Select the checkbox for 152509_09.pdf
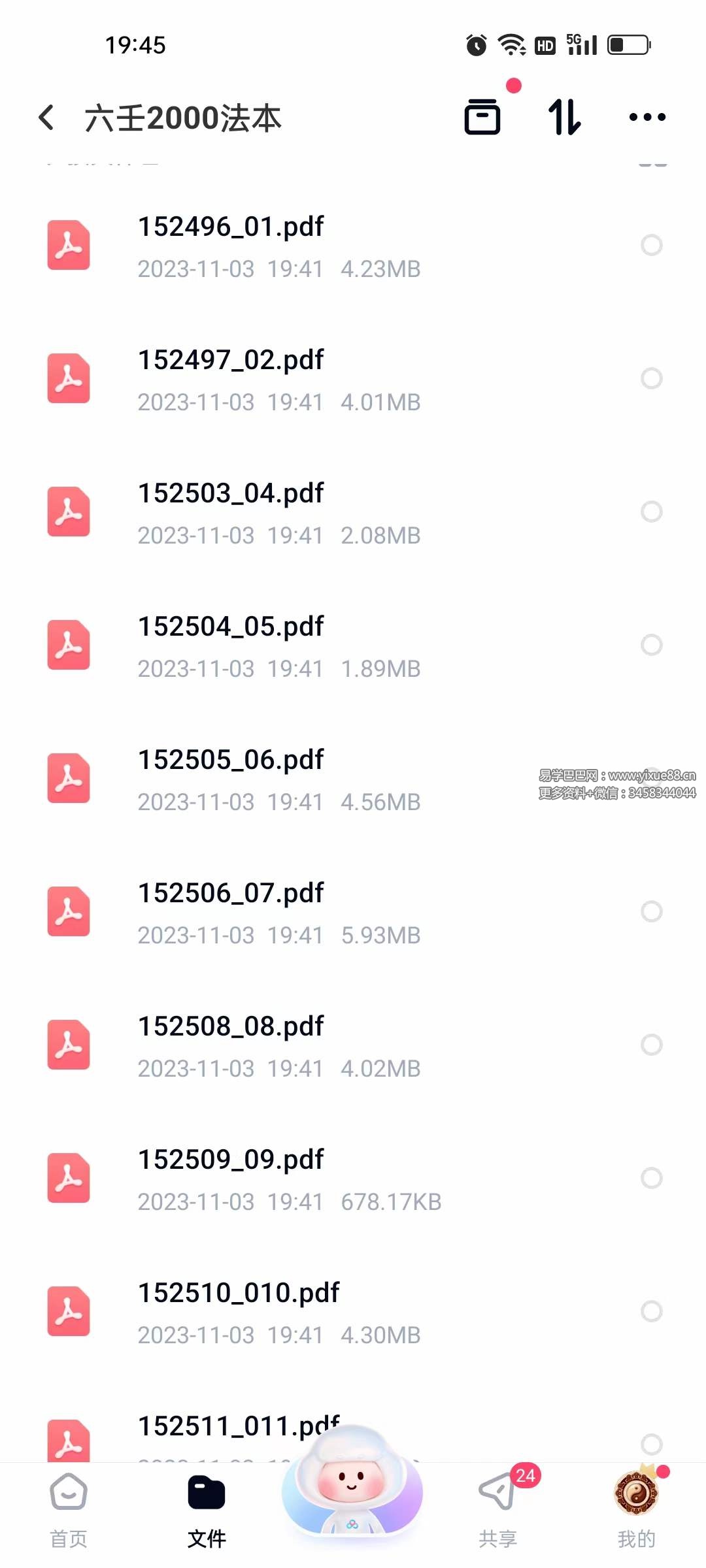This screenshot has width=706, height=1568. (x=651, y=1178)
